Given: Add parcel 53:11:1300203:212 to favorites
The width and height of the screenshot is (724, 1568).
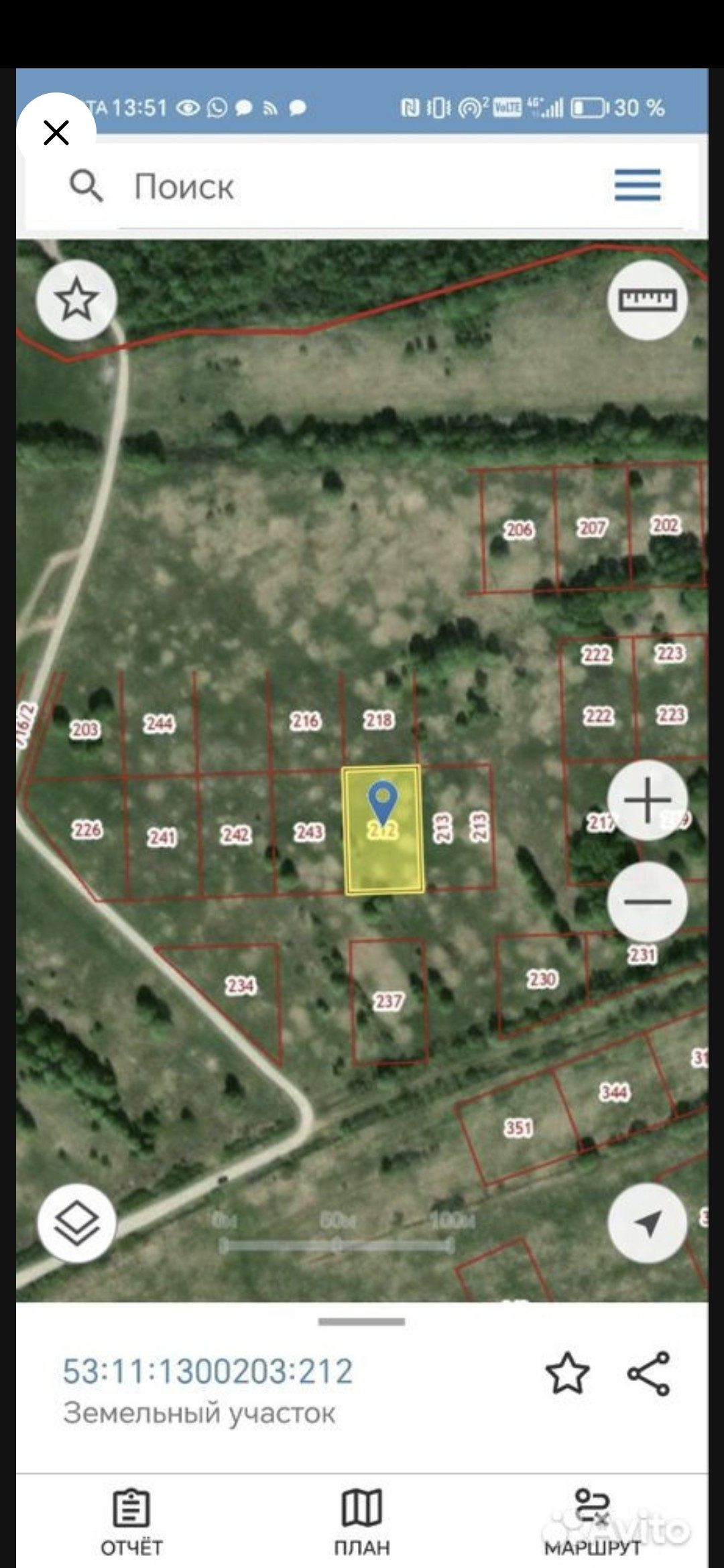Looking at the screenshot, I should click(567, 1373).
